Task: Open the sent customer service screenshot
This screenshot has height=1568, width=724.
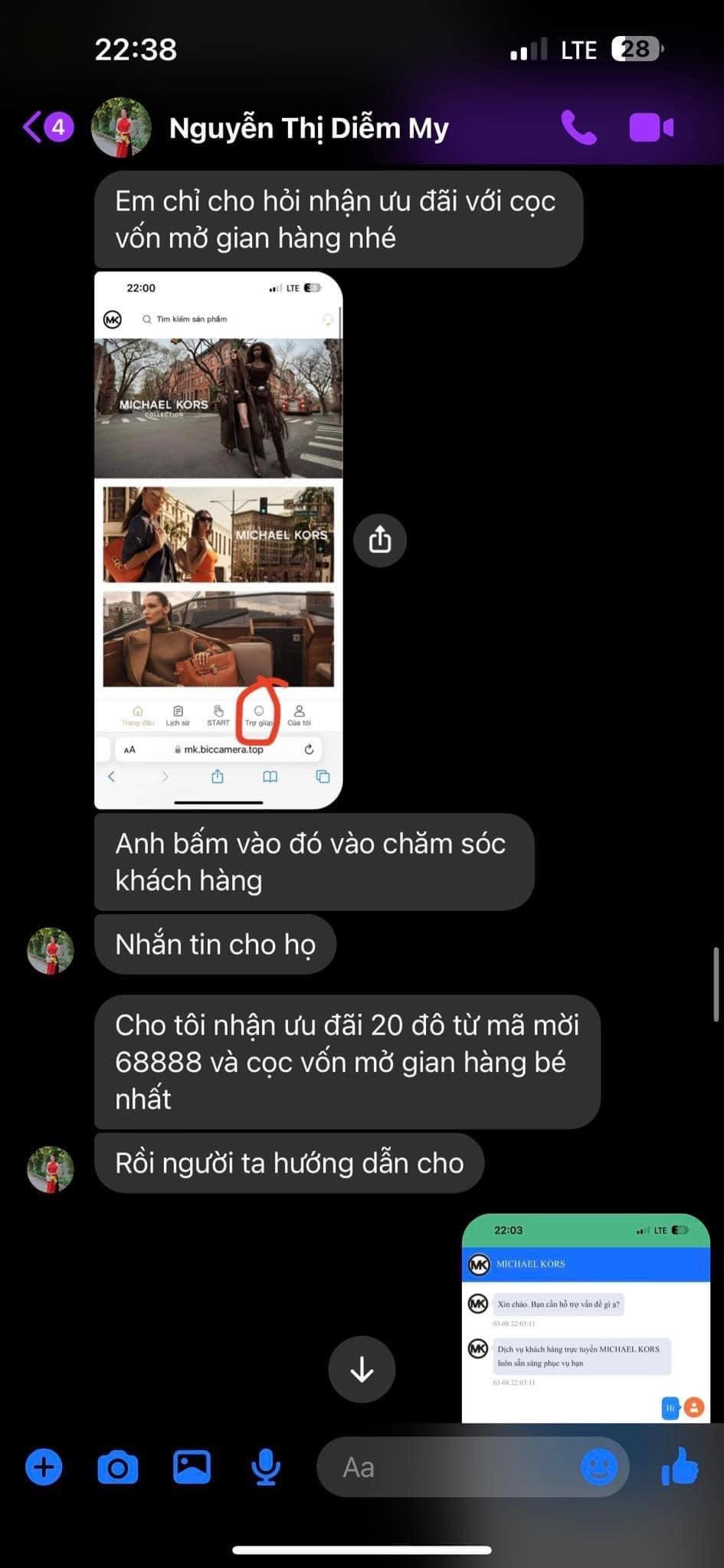Action: pos(586,1318)
